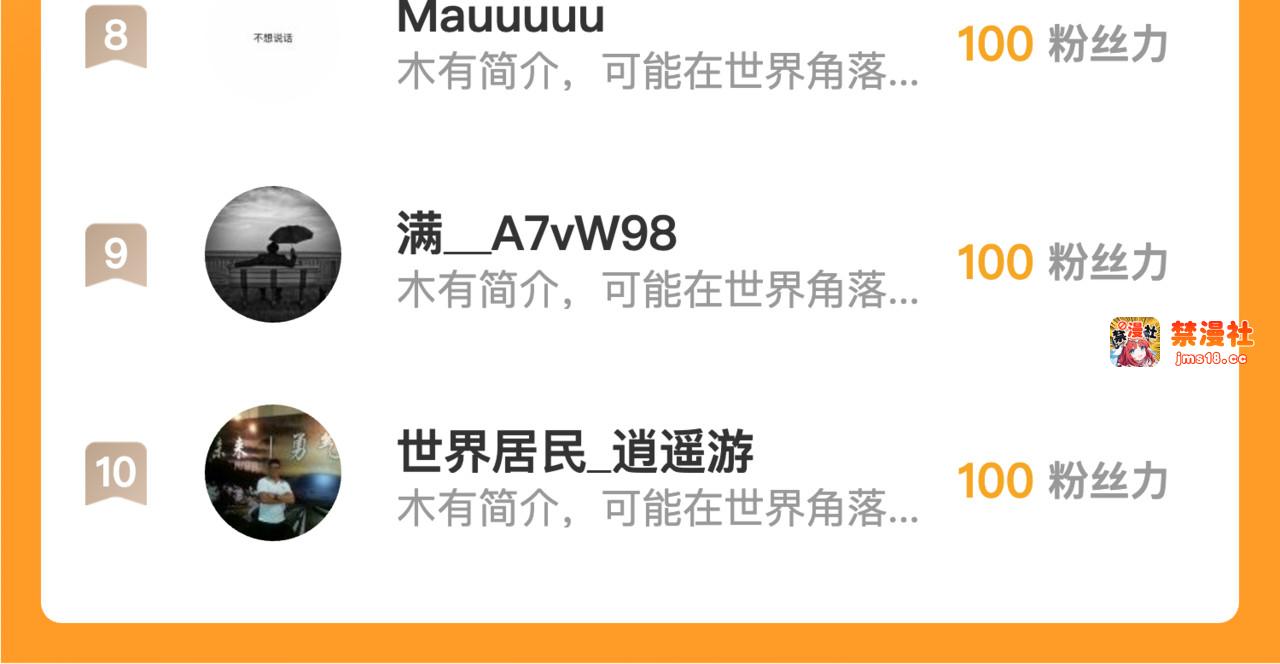The image size is (1280, 664).
Task: Open the 满__A7vW98 user row
Action: pos(640,254)
